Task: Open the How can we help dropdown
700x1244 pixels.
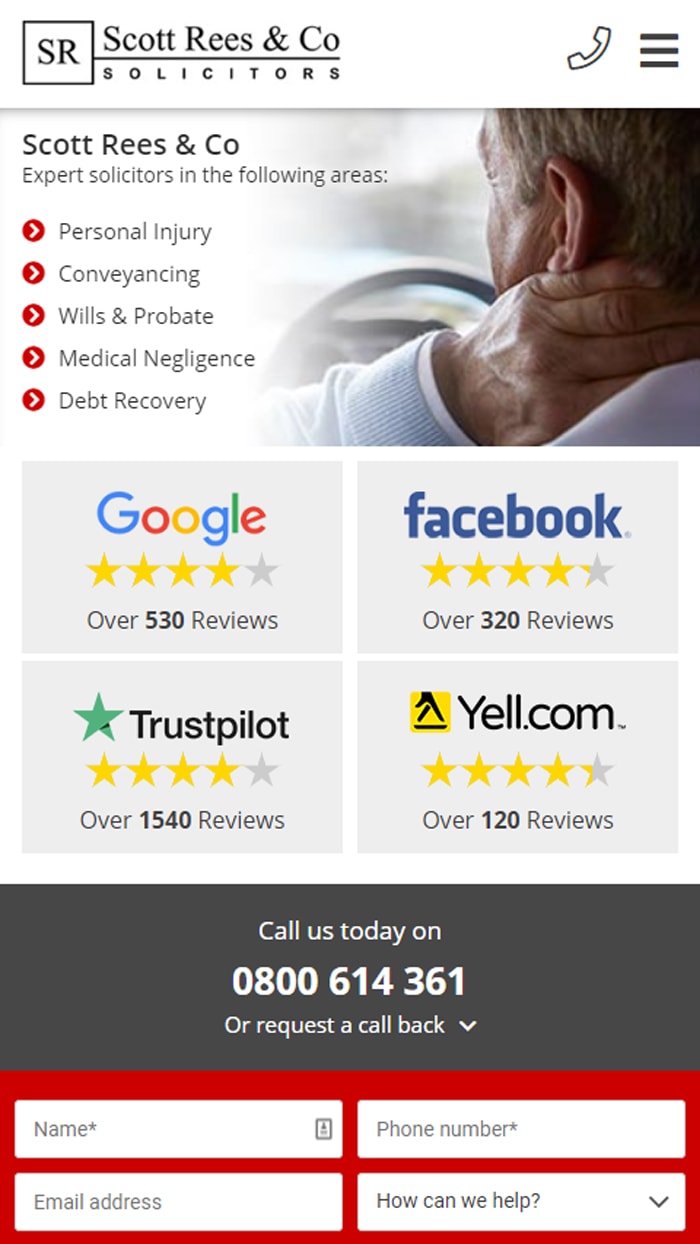Action: [x=520, y=1201]
